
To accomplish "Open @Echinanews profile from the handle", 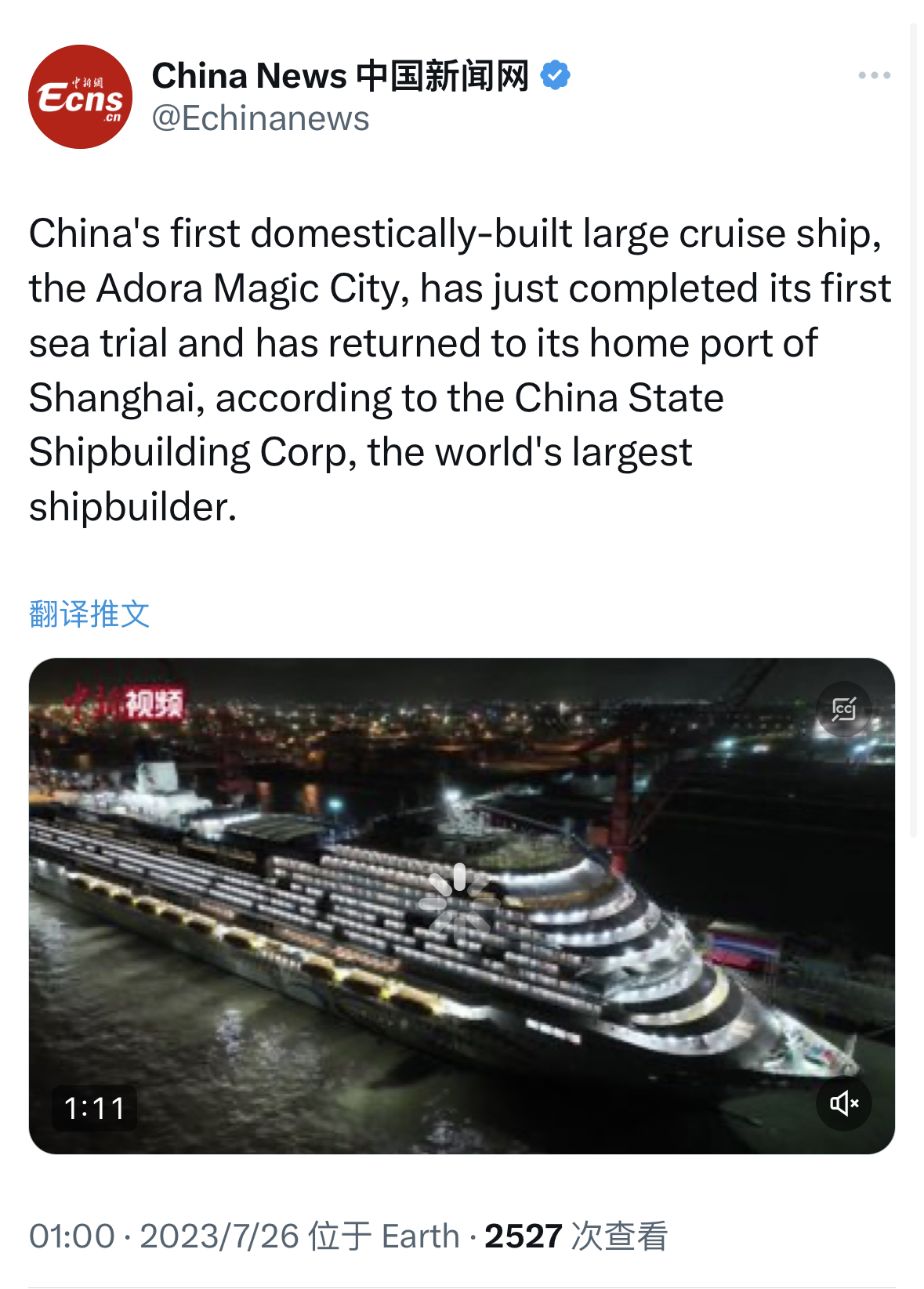I will coord(262,119).
